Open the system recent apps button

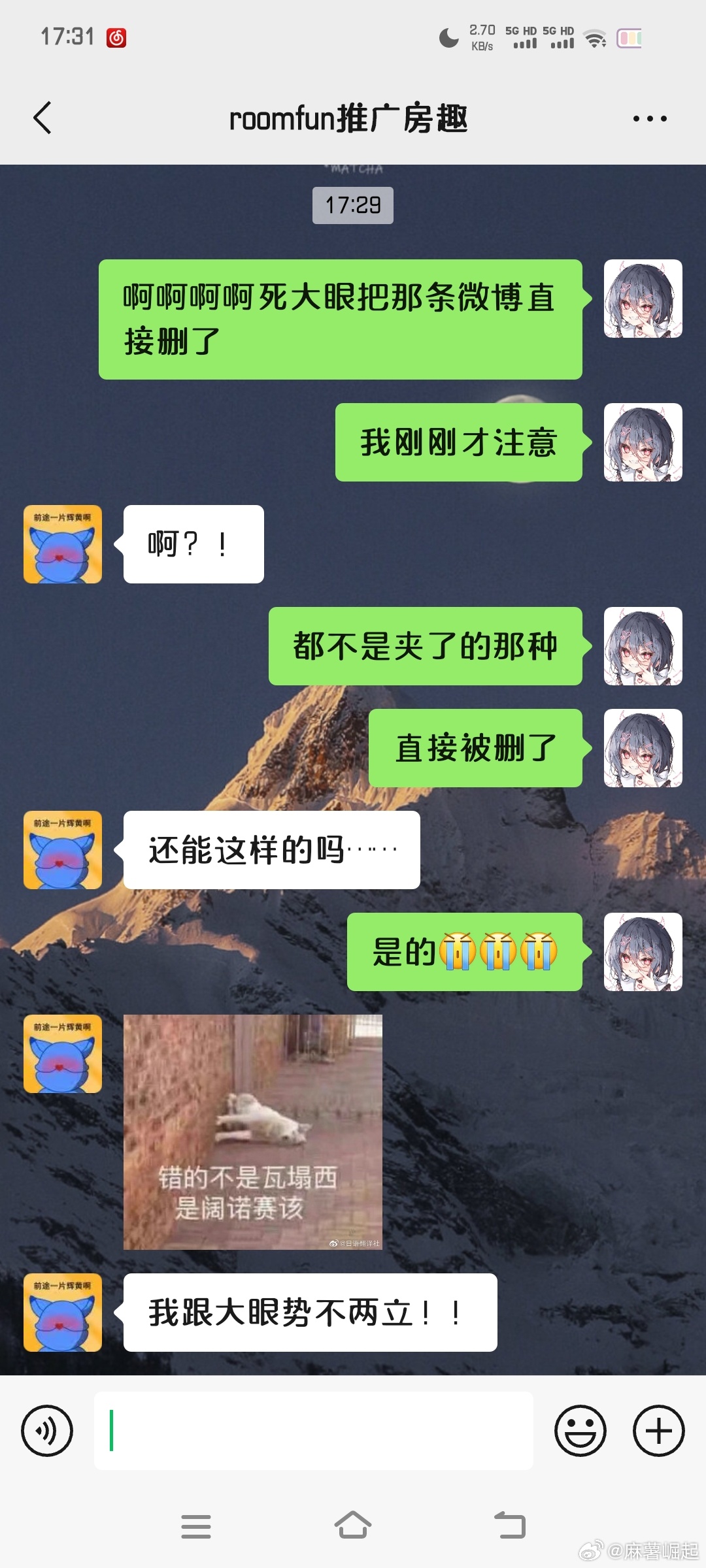pos(195,1526)
